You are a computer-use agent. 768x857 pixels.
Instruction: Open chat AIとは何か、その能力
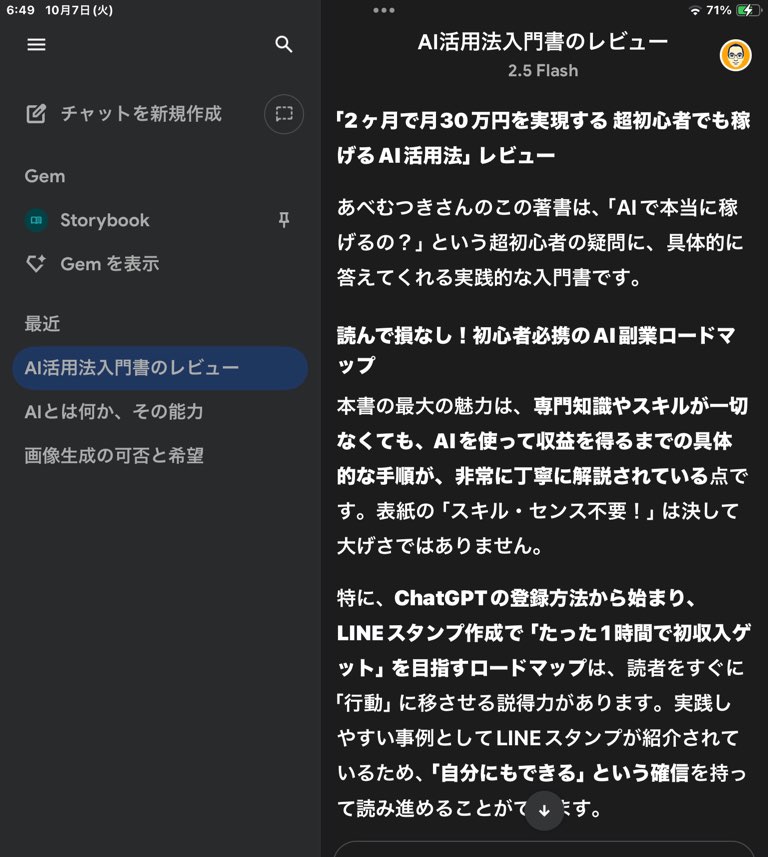[x=114, y=412]
